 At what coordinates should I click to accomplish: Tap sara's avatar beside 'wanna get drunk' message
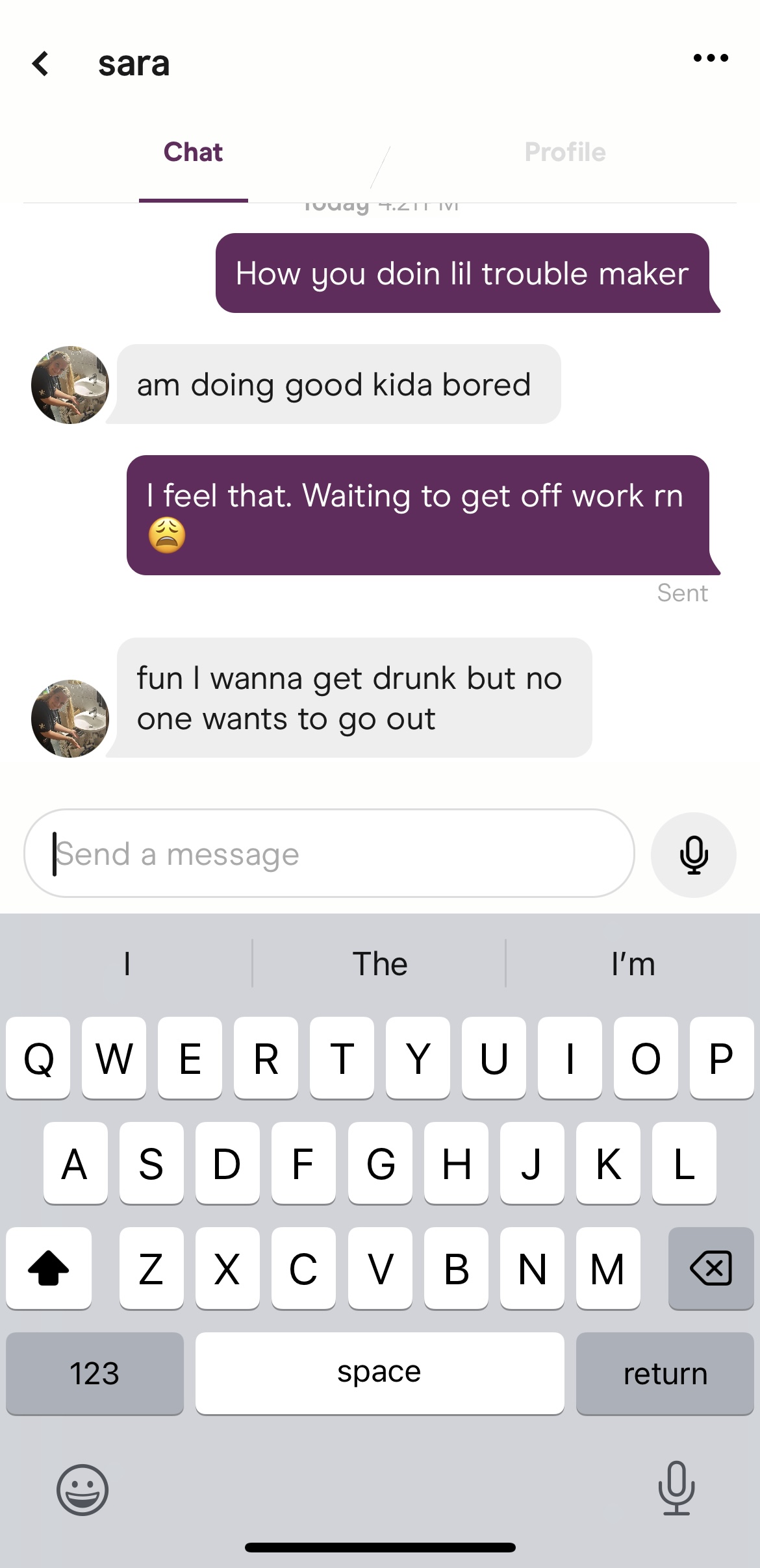coord(70,718)
